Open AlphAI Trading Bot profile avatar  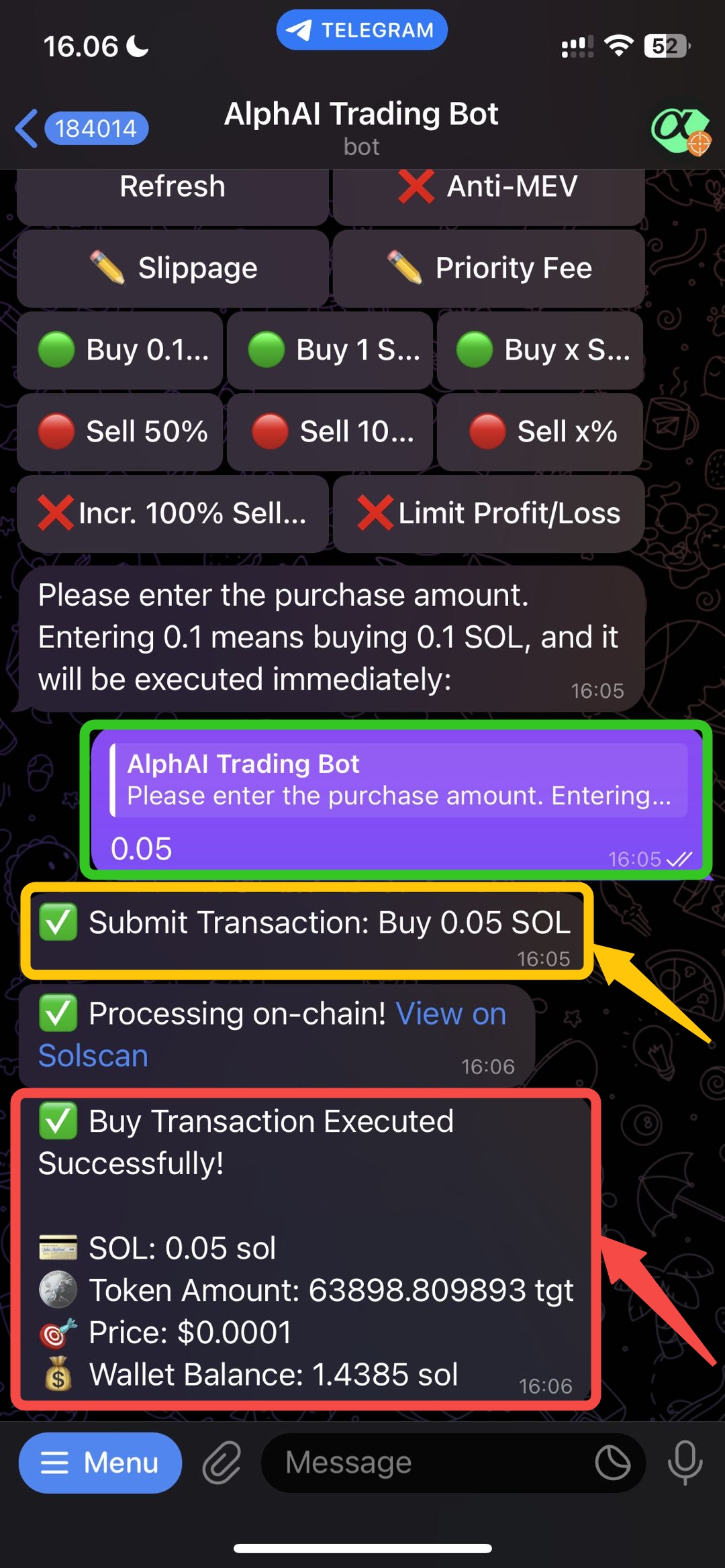(679, 129)
